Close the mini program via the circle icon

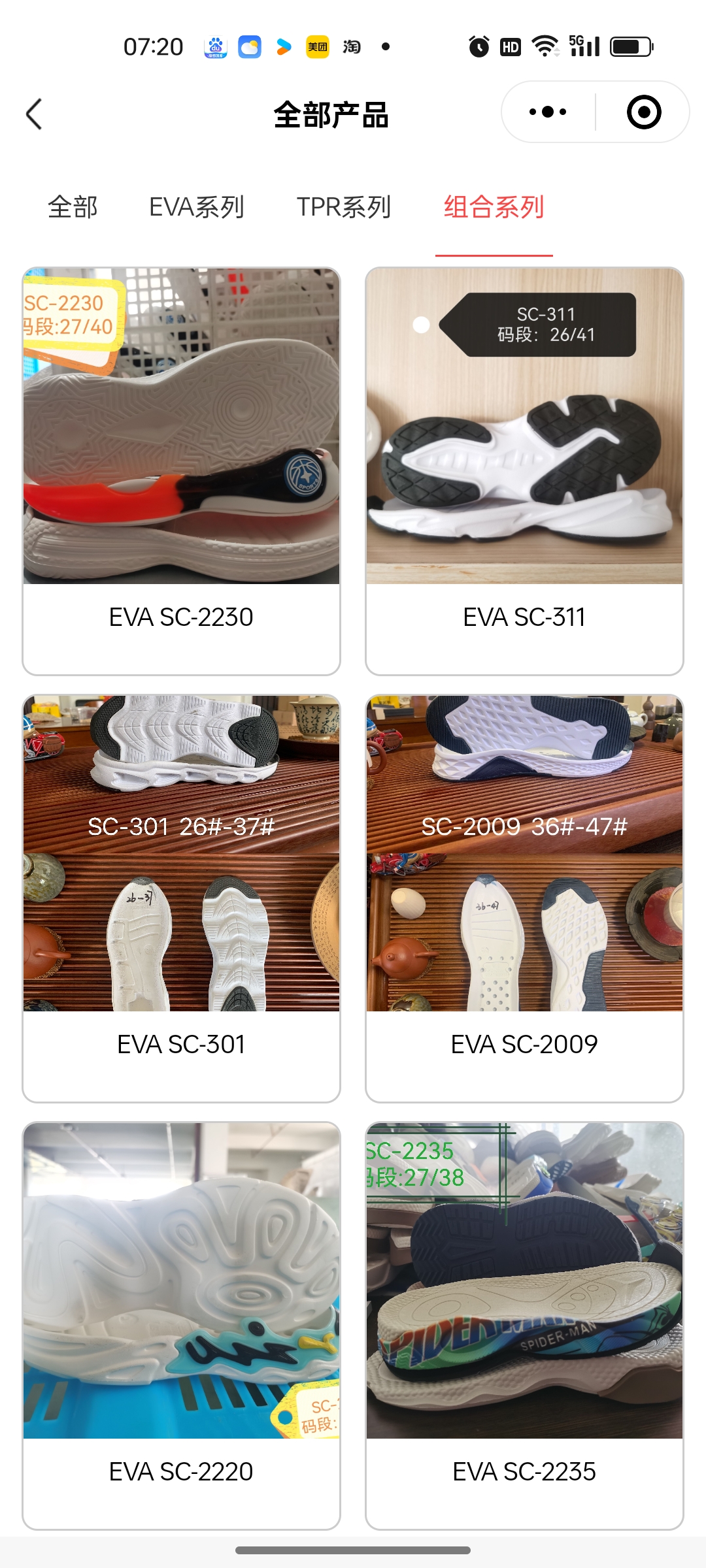click(643, 112)
